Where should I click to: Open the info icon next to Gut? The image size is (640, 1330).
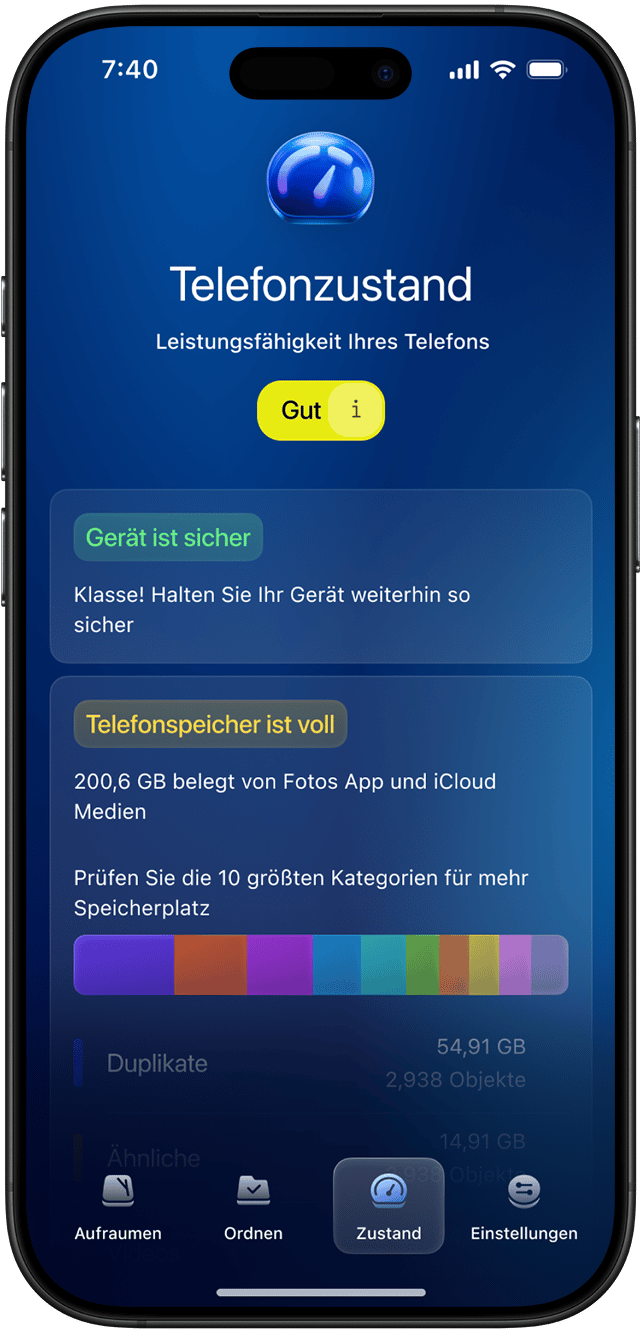pos(355,410)
